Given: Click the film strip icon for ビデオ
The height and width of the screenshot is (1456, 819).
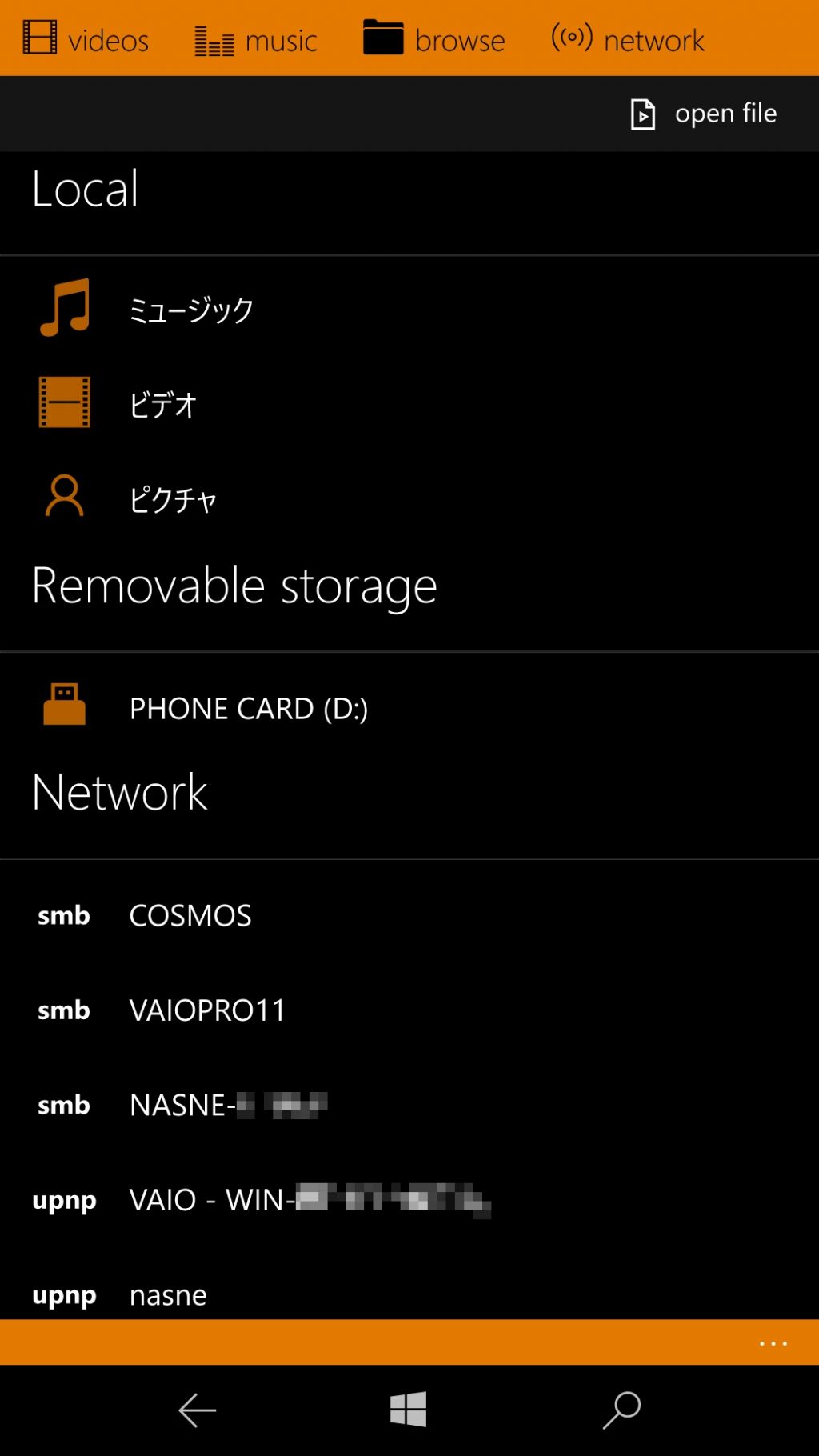Looking at the screenshot, I should click(x=64, y=402).
